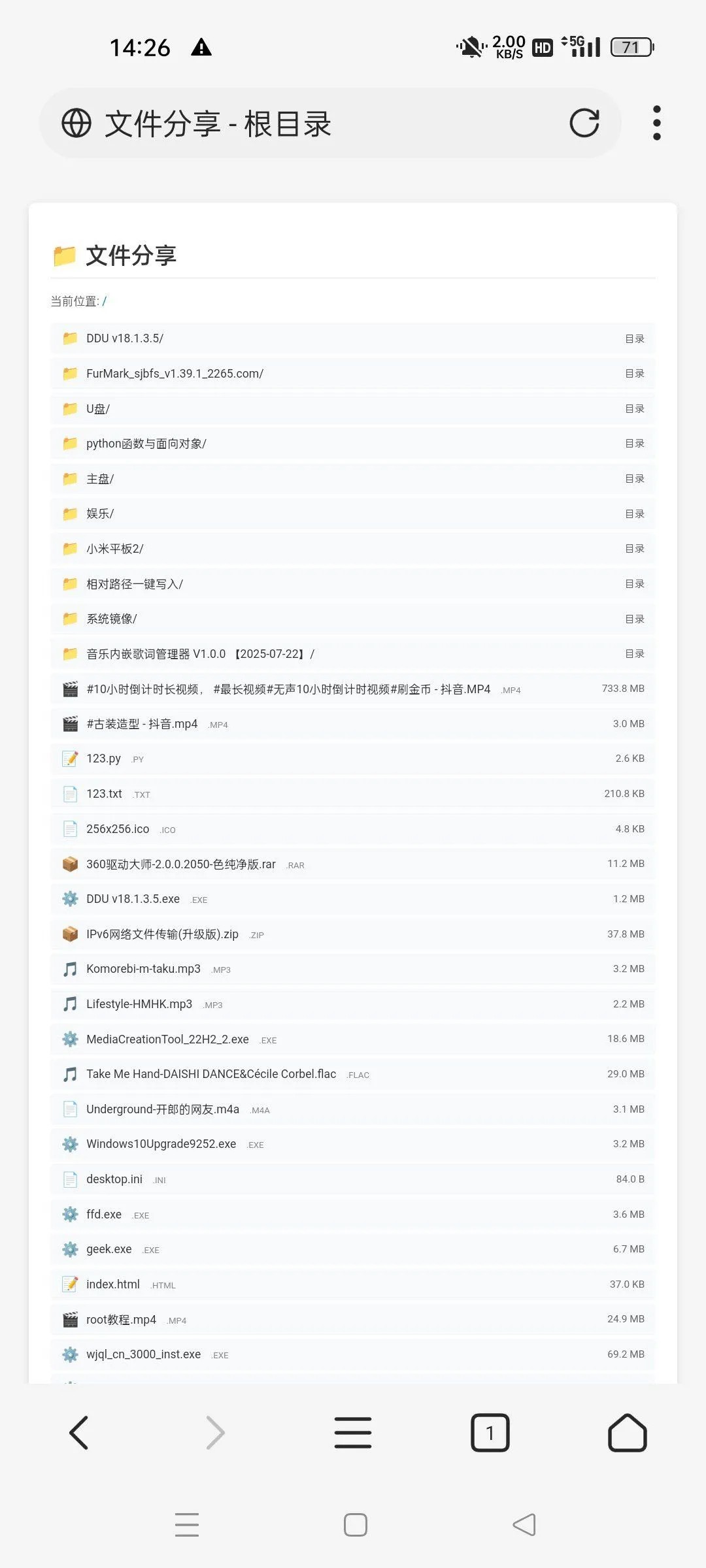Viewport: 706px width, 1568px height.
Task: Click the music note icon for Komorebi-m-taku.mp3
Action: 69,969
